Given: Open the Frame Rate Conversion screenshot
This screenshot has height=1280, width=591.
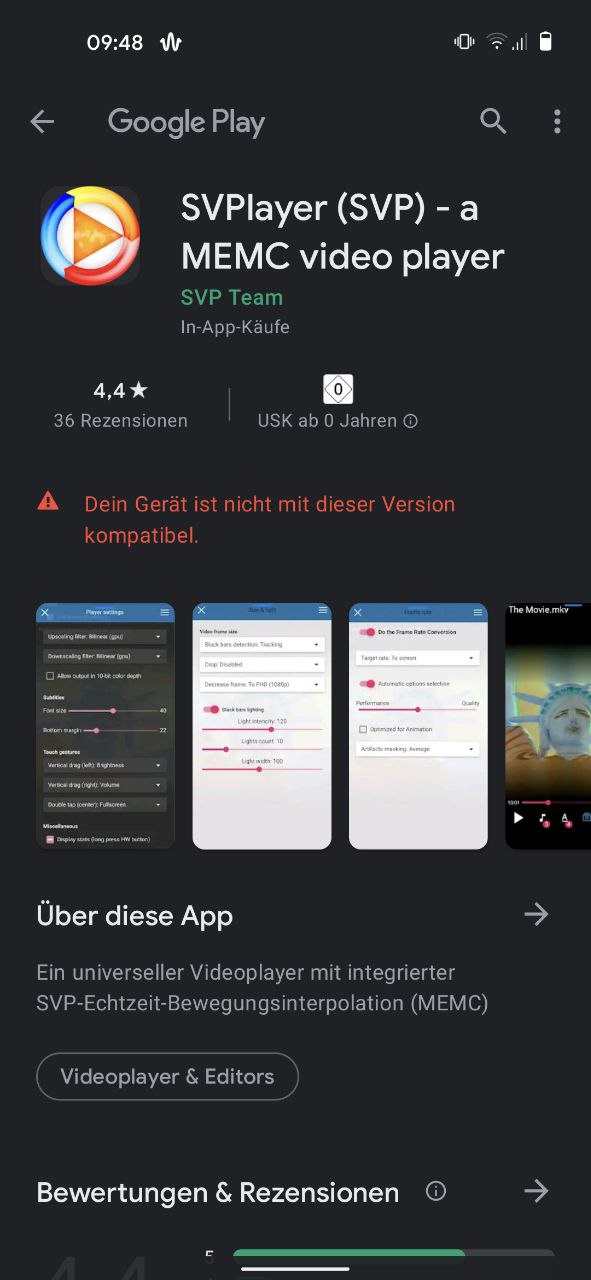Looking at the screenshot, I should point(418,726).
